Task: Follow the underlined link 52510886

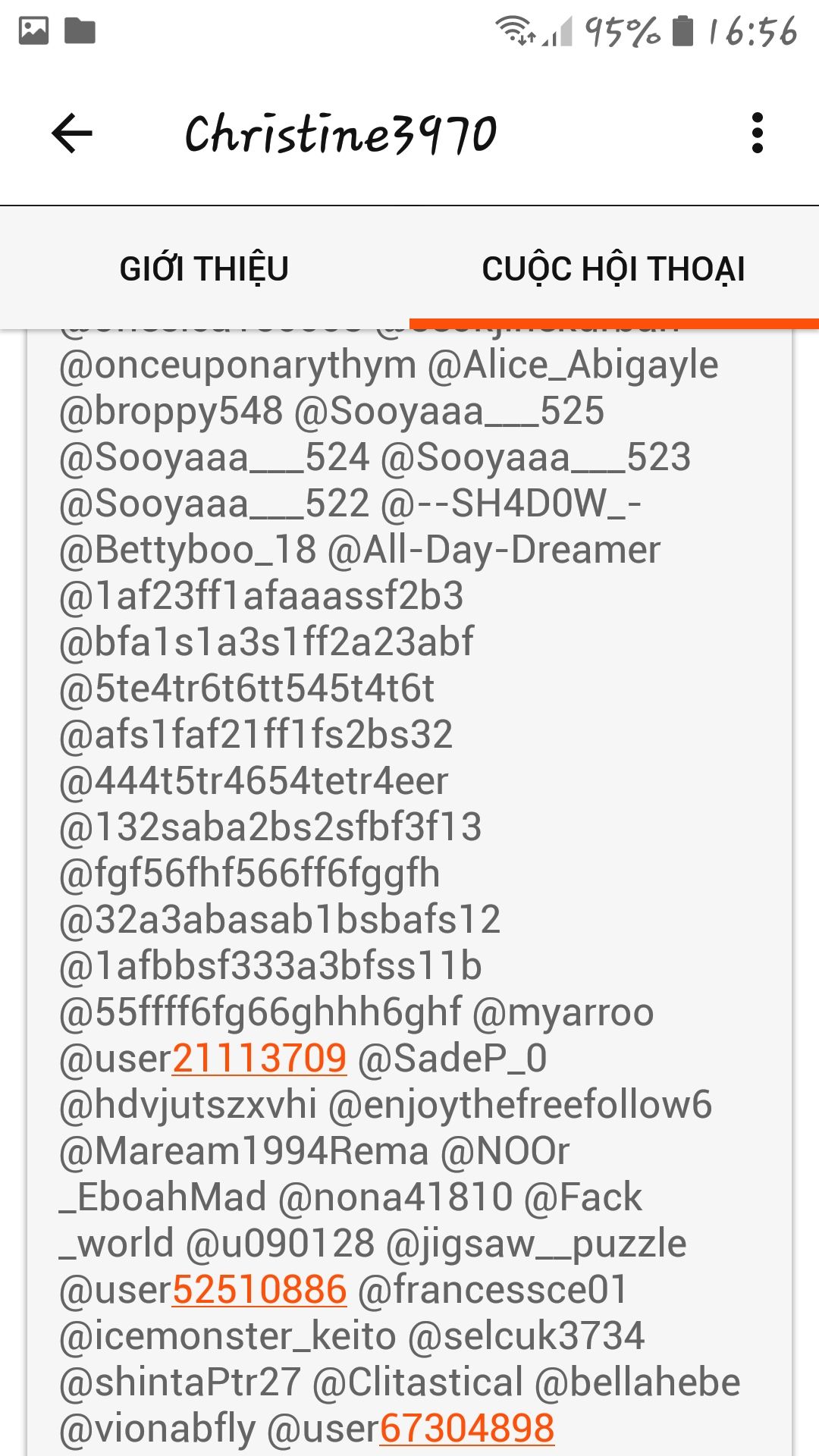Action: [x=259, y=1289]
